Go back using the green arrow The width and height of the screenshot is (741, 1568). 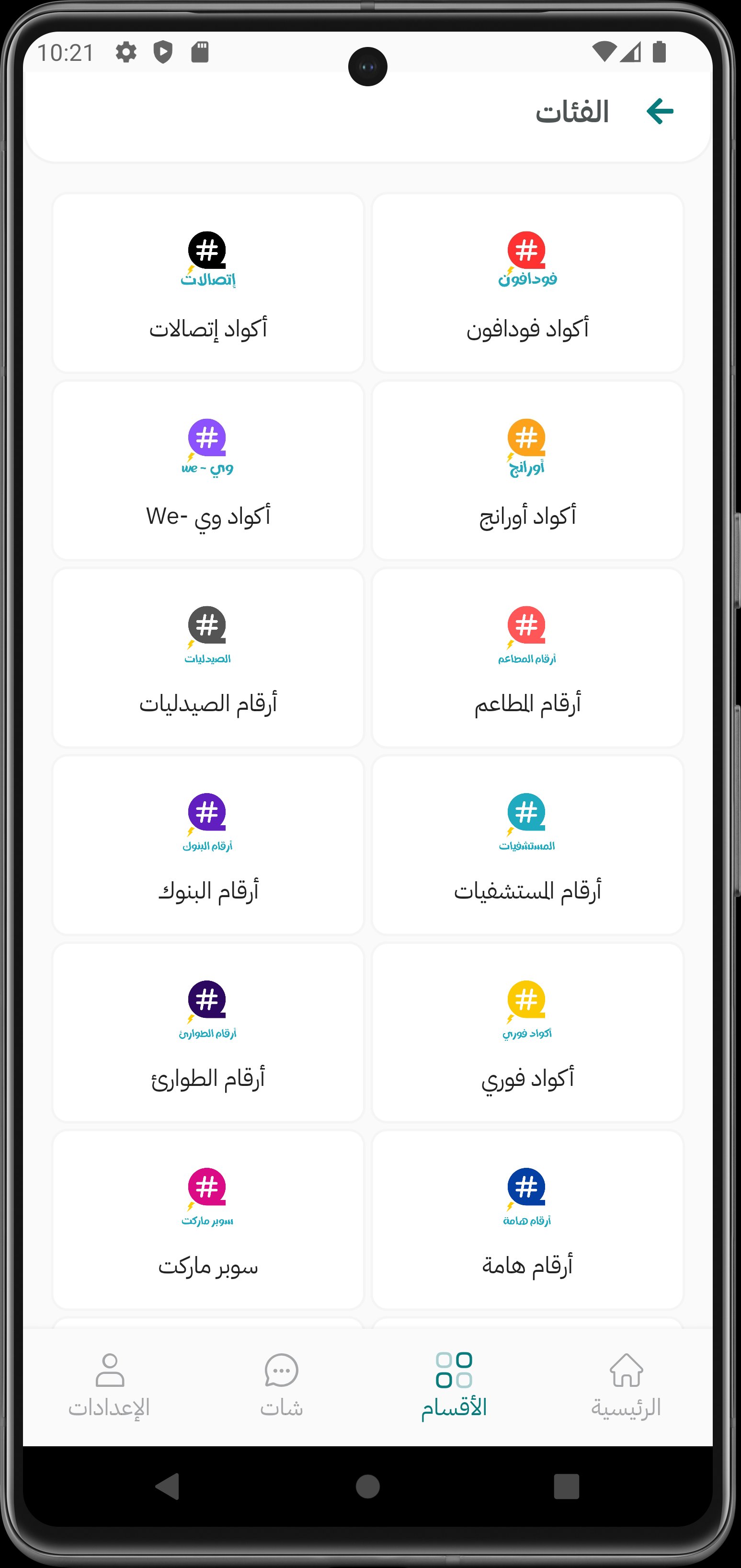tap(660, 111)
